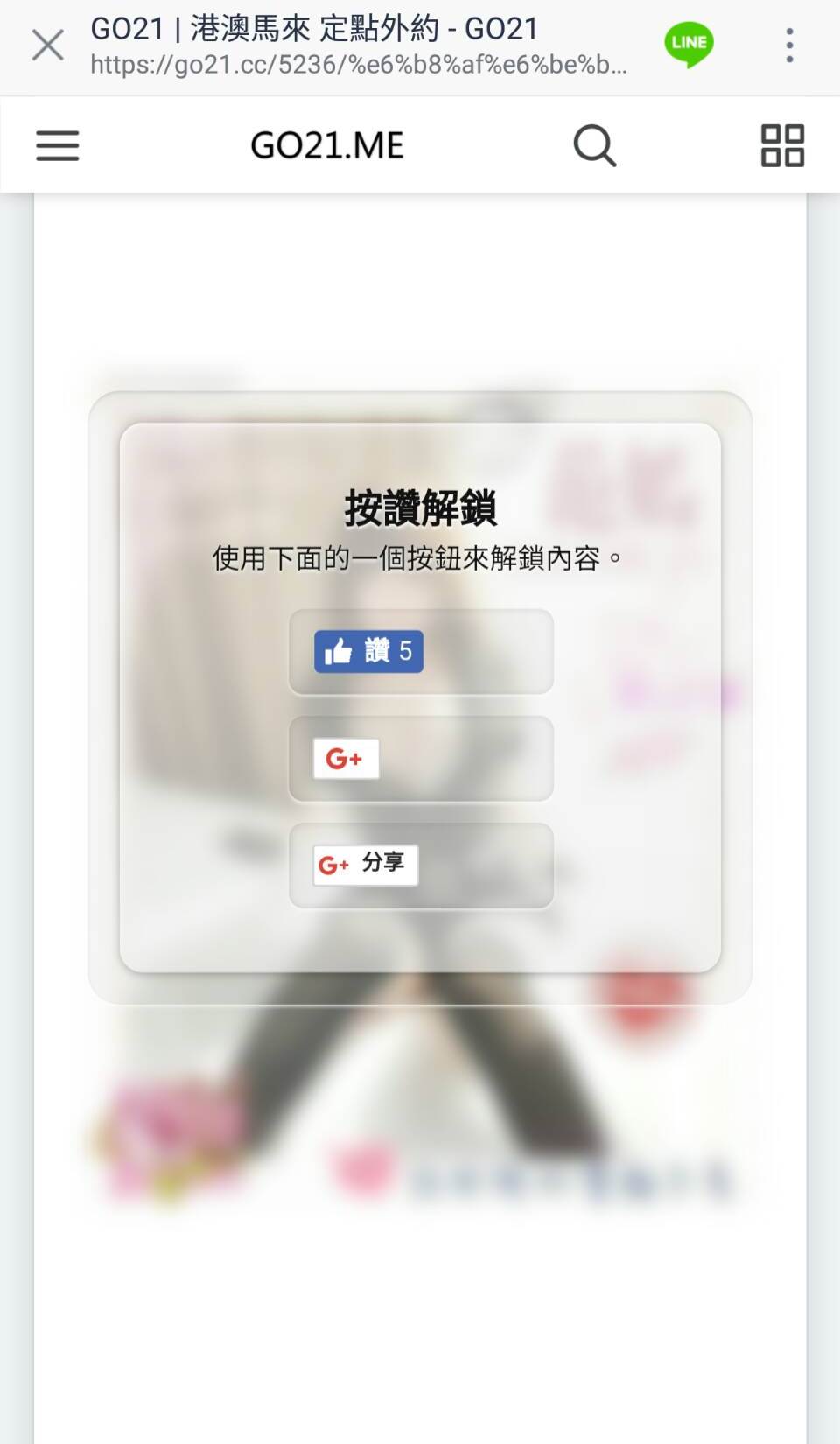Share the page via LINE

689,44
